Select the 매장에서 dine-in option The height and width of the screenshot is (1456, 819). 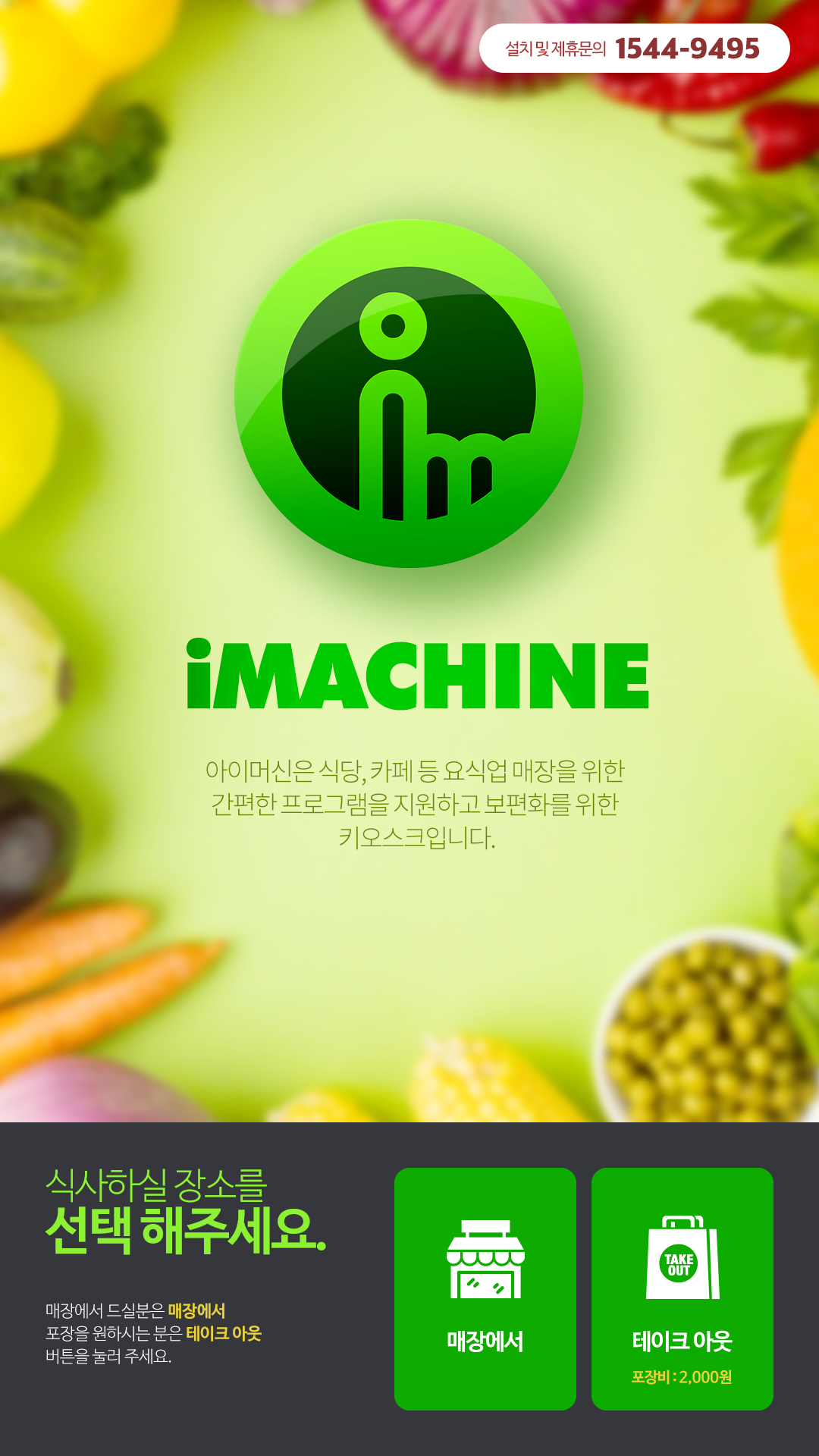point(485,1288)
